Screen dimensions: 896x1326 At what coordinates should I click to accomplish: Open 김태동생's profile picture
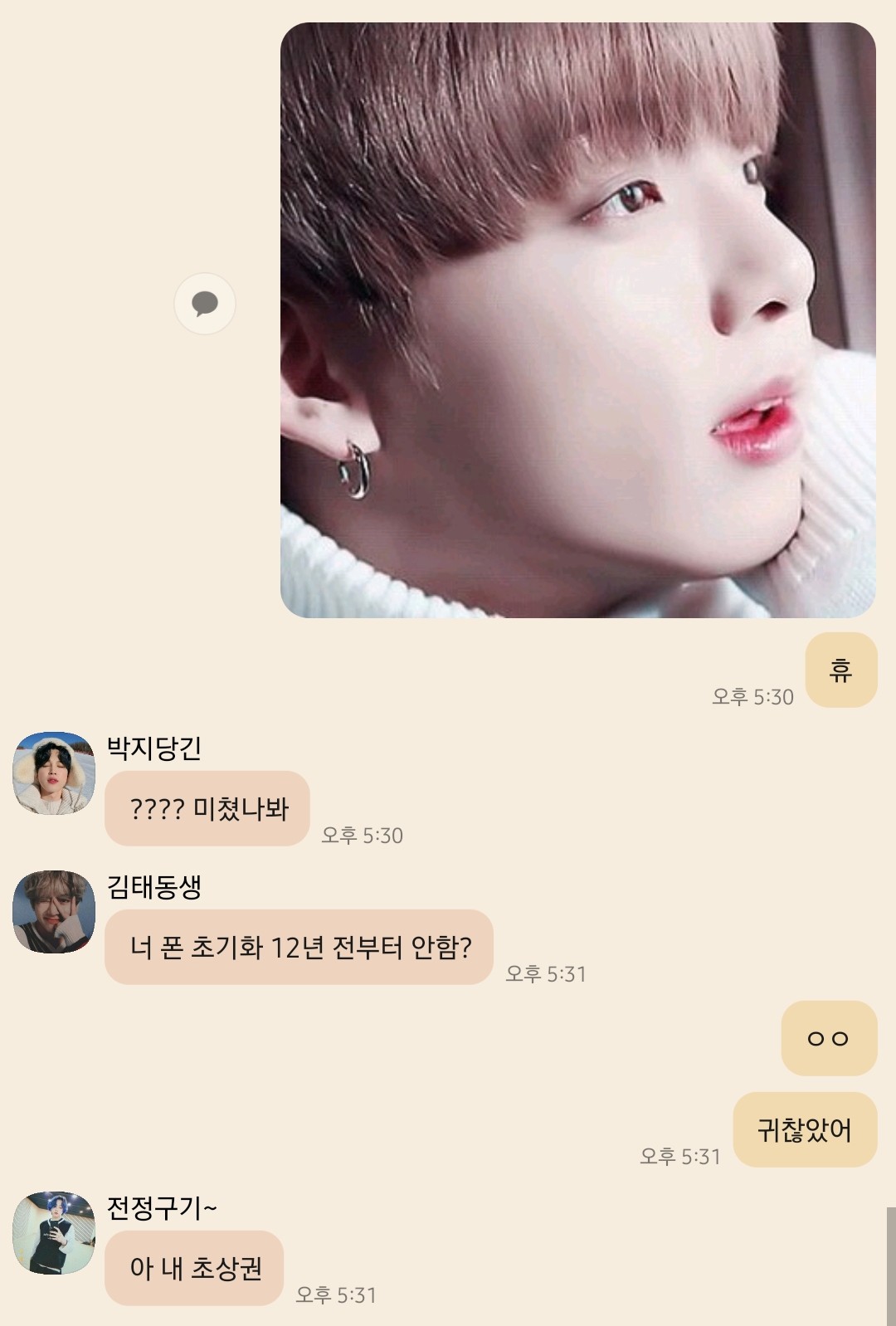(x=54, y=911)
